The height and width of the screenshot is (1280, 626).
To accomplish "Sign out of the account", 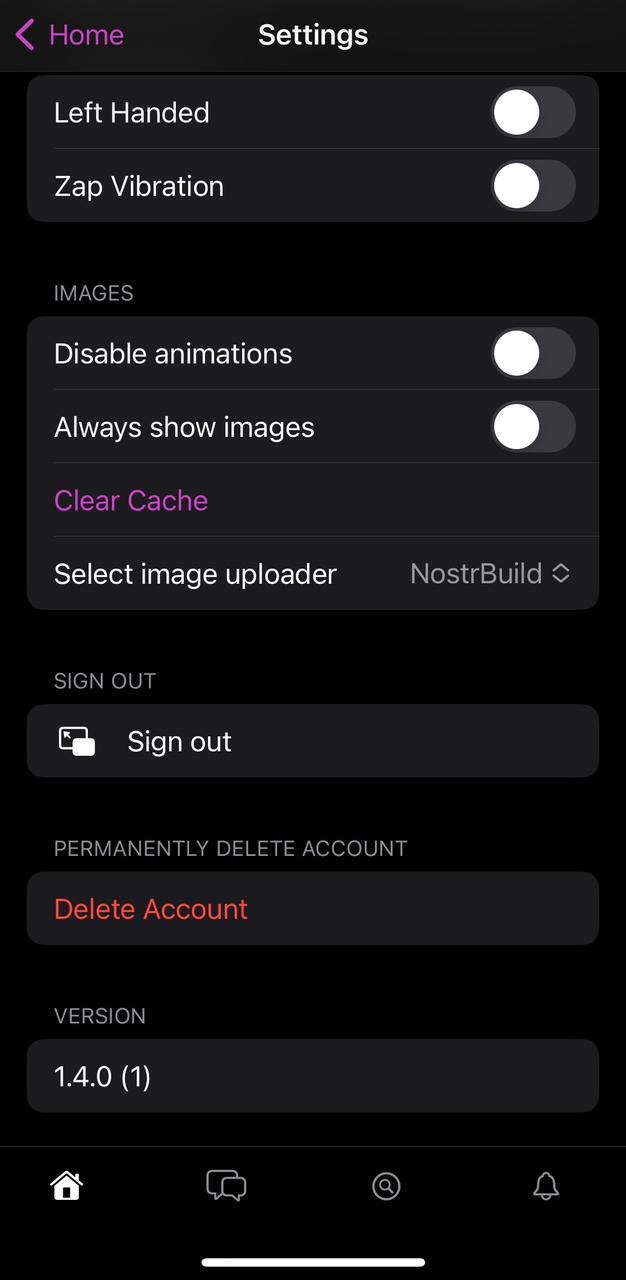I will pyautogui.click(x=180, y=741).
